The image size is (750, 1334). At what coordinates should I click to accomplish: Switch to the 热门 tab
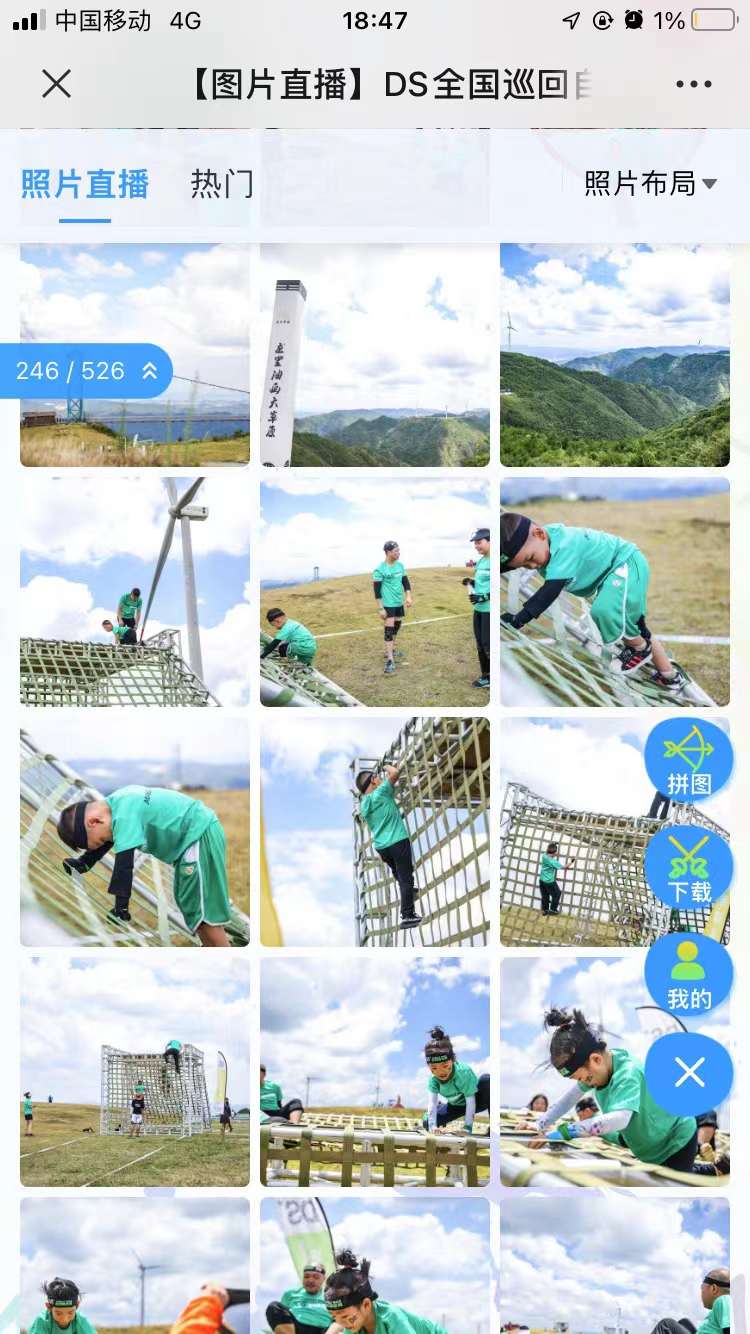coord(221,185)
